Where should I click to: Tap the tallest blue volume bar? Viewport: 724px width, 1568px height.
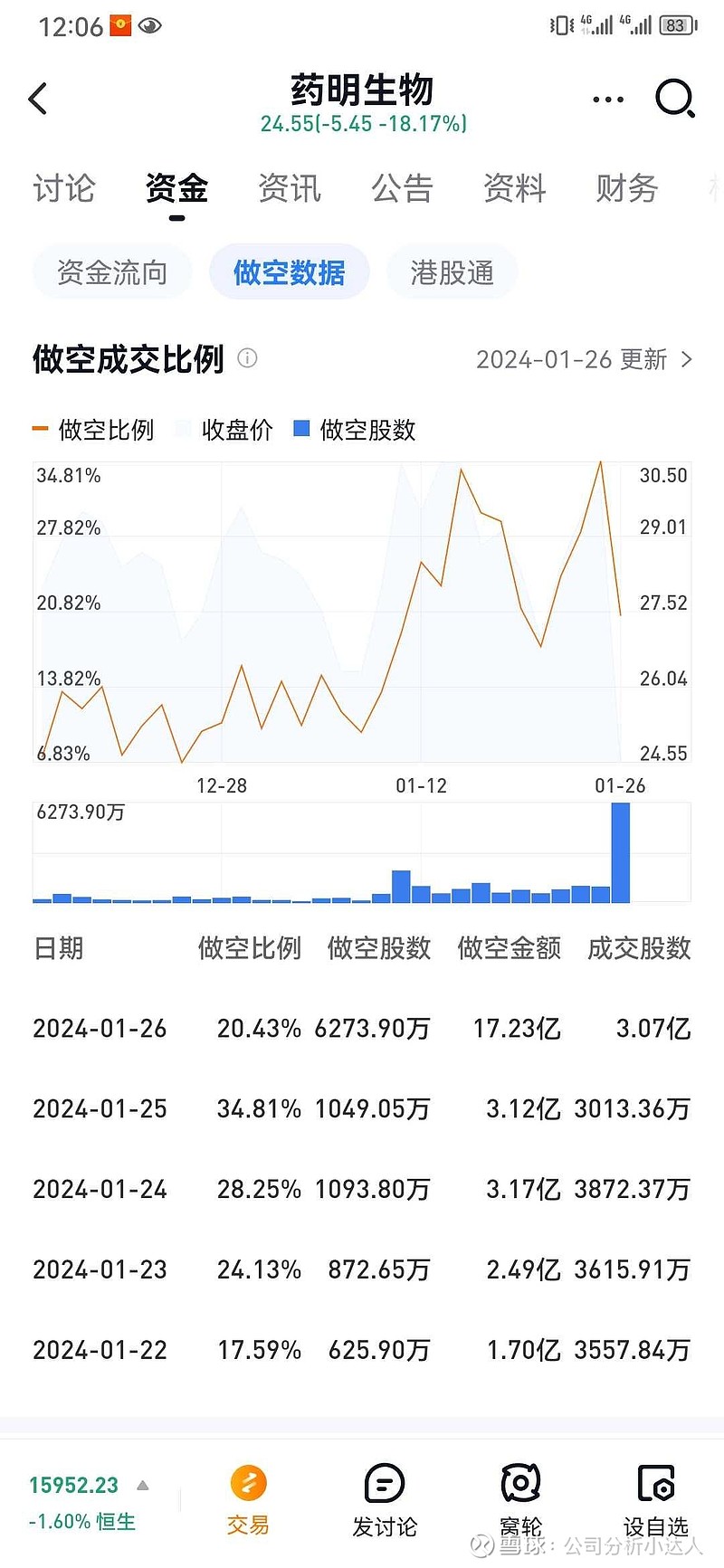coord(620,851)
